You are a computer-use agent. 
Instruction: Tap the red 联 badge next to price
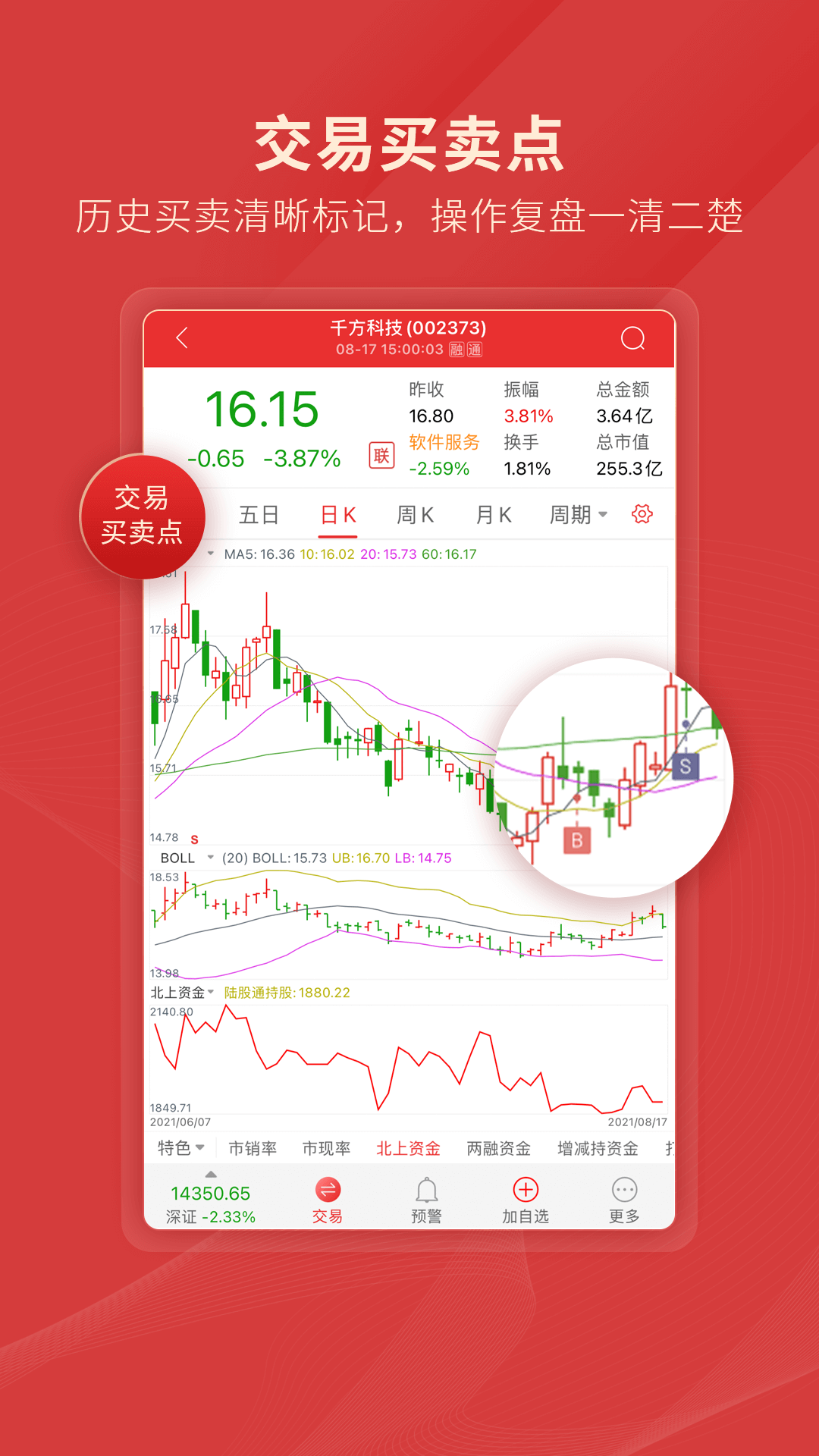(x=383, y=455)
